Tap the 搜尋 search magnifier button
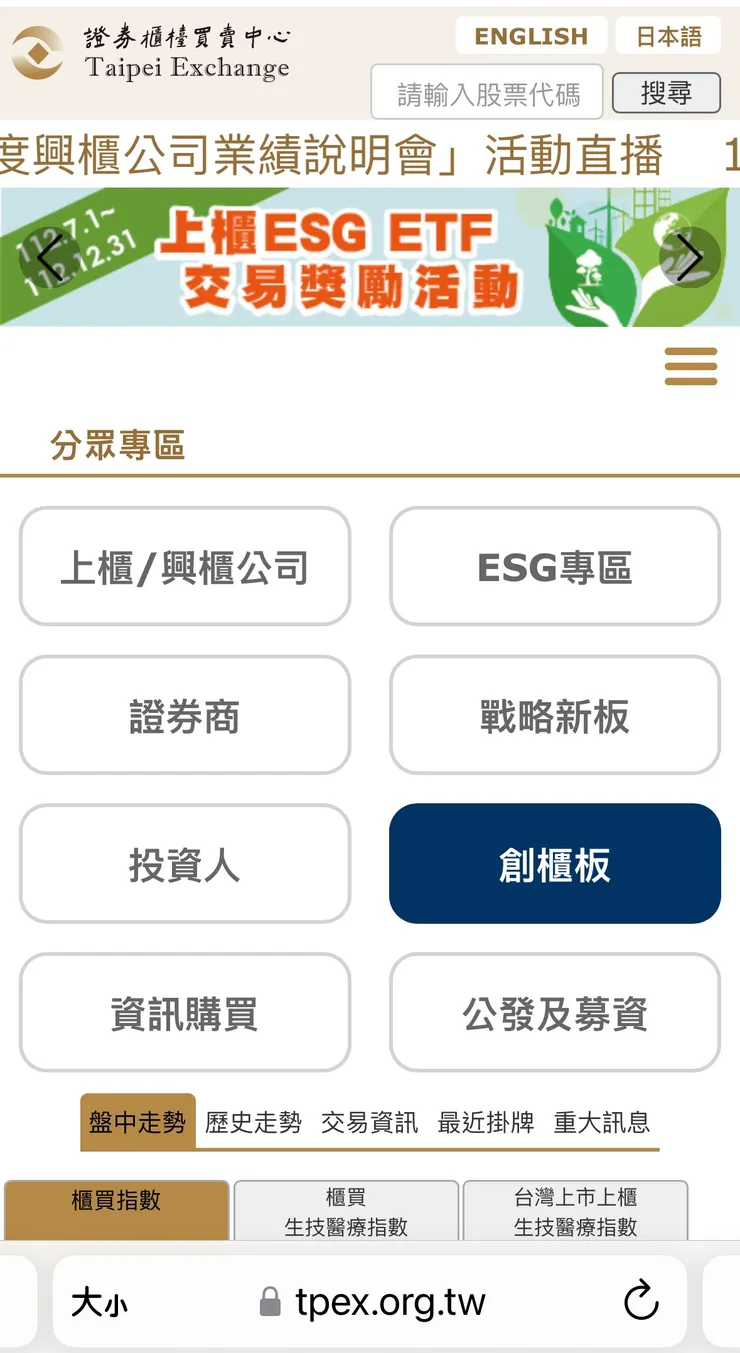 [667, 92]
